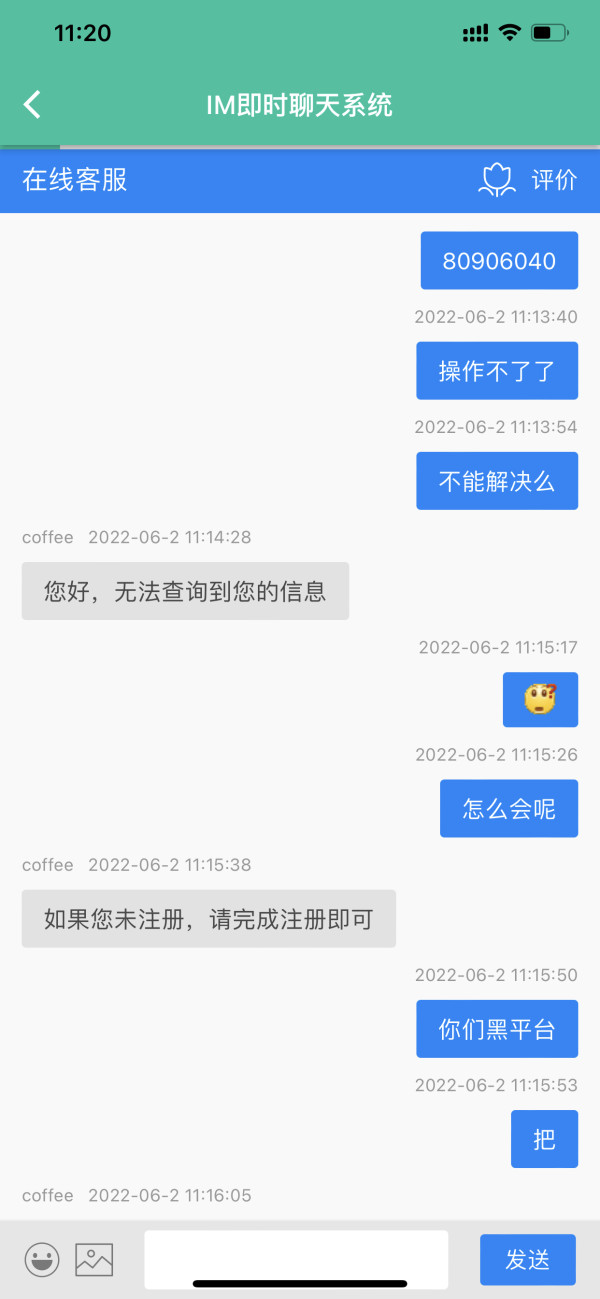Tap the 发送 send button
600x1299 pixels.
528,1260
